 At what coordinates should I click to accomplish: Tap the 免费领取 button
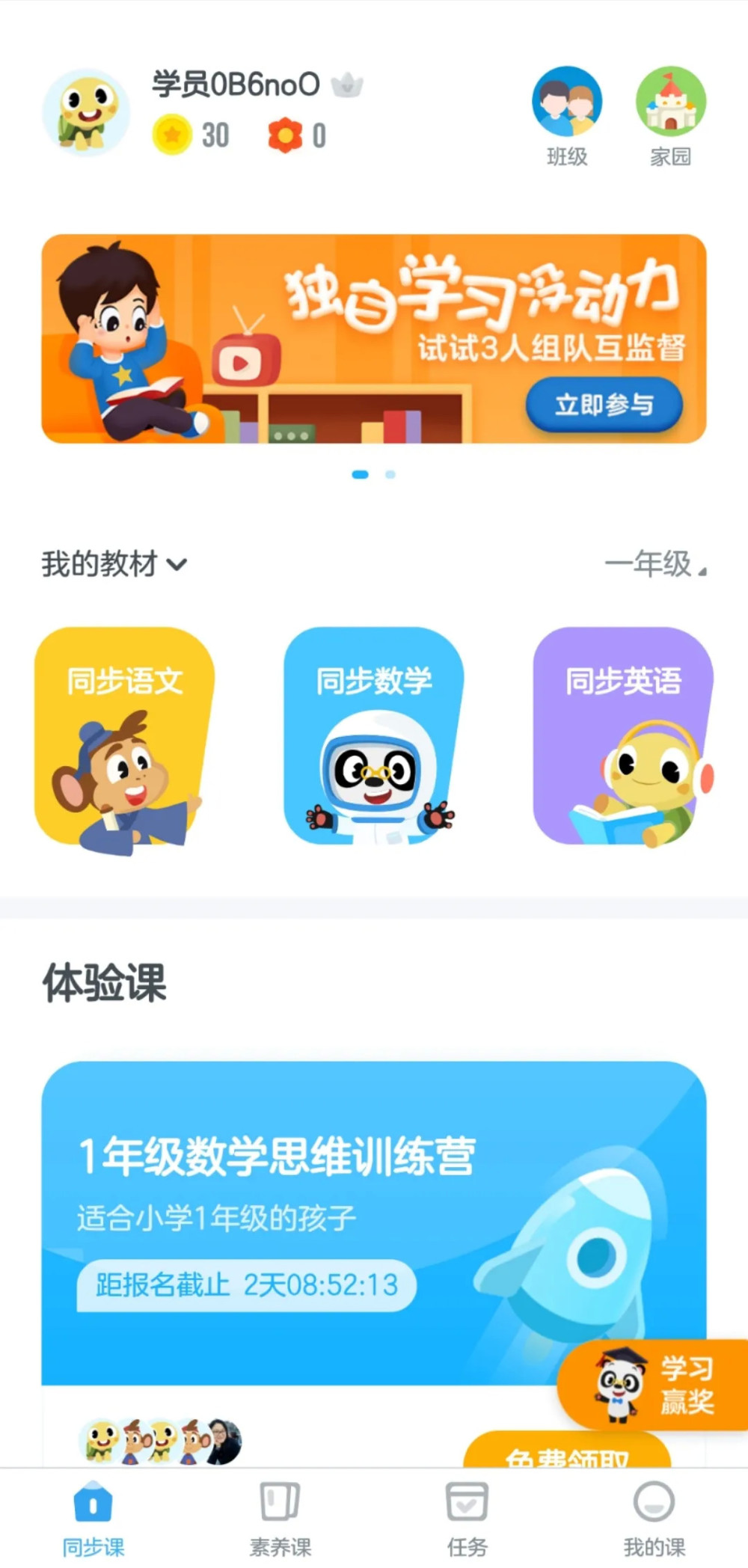coord(568,1457)
